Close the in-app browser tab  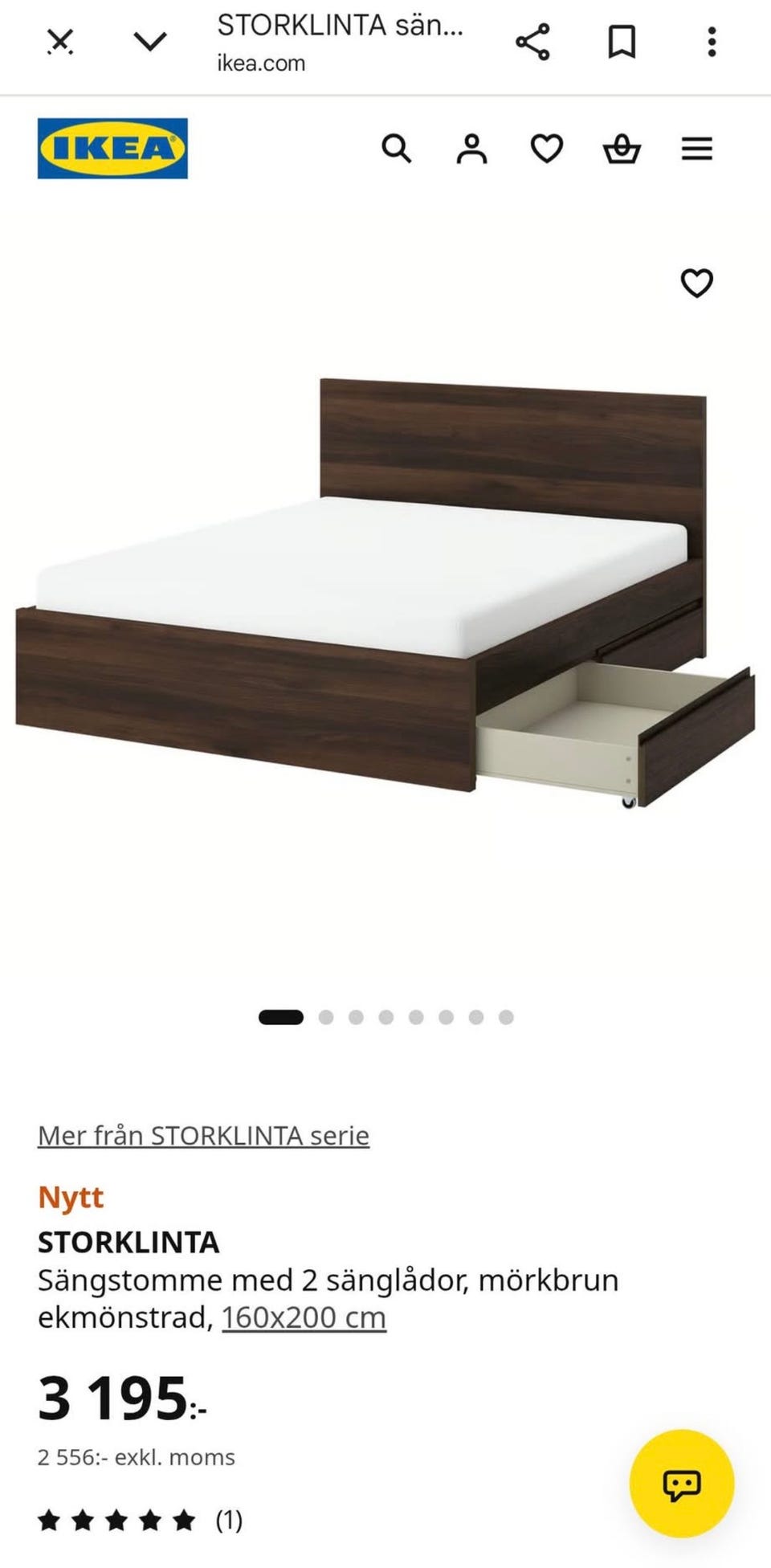tap(59, 41)
